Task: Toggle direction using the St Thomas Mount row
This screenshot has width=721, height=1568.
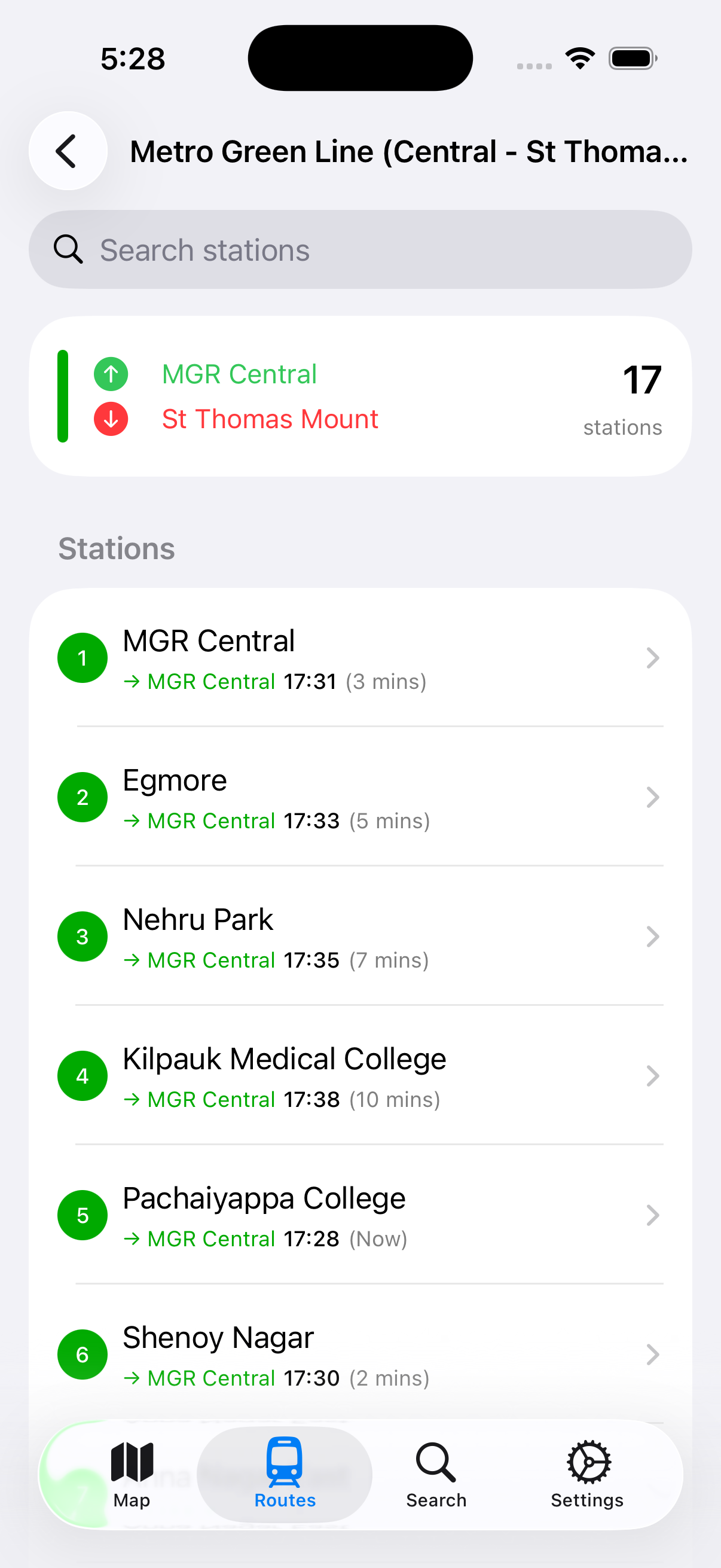Action: tap(270, 419)
